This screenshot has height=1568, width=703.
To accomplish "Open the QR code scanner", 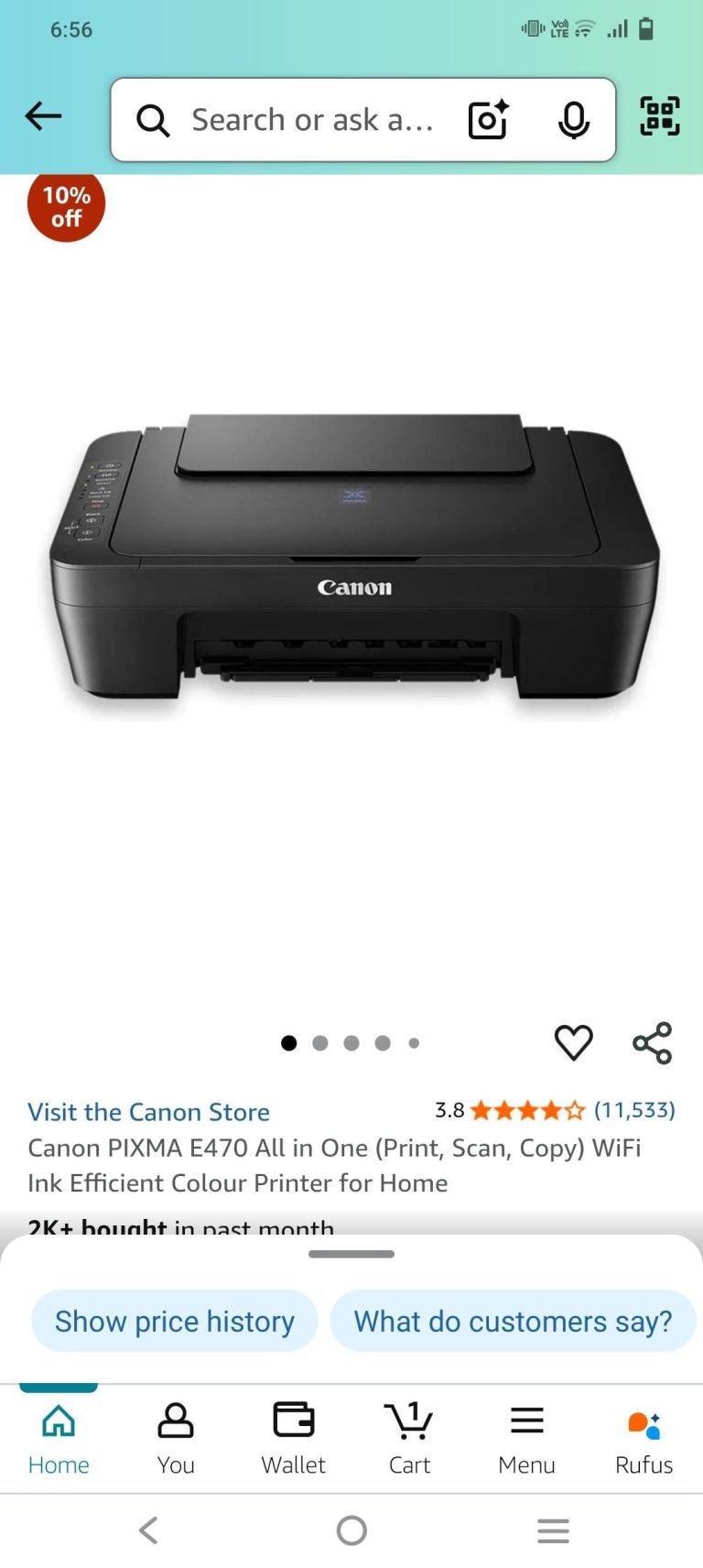I will 659,116.
